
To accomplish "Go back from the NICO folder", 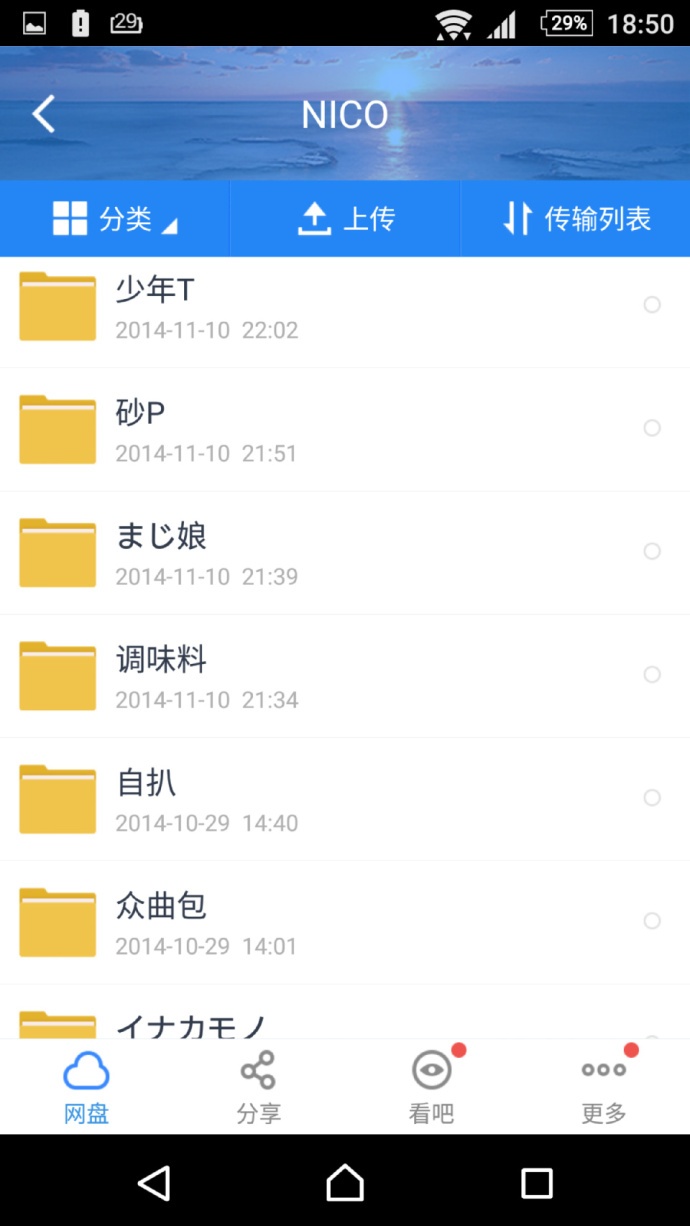I will pos(44,115).
